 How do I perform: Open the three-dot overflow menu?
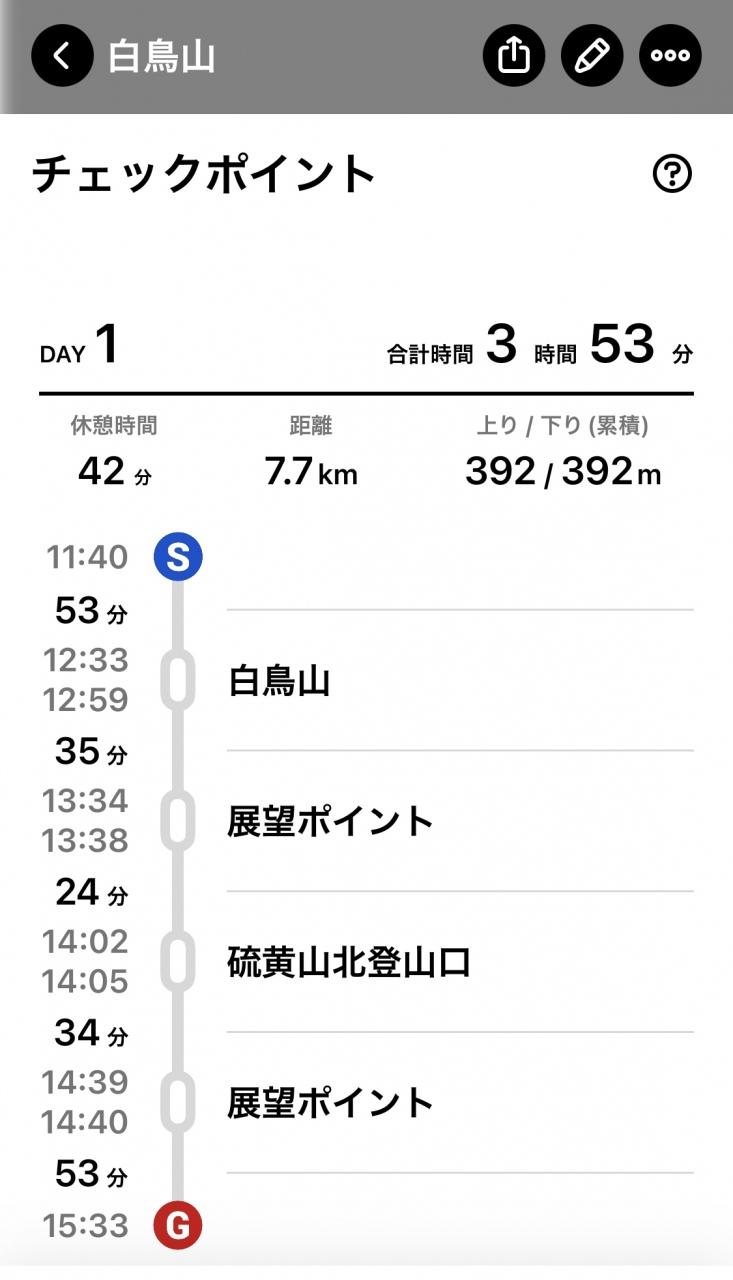[670, 56]
